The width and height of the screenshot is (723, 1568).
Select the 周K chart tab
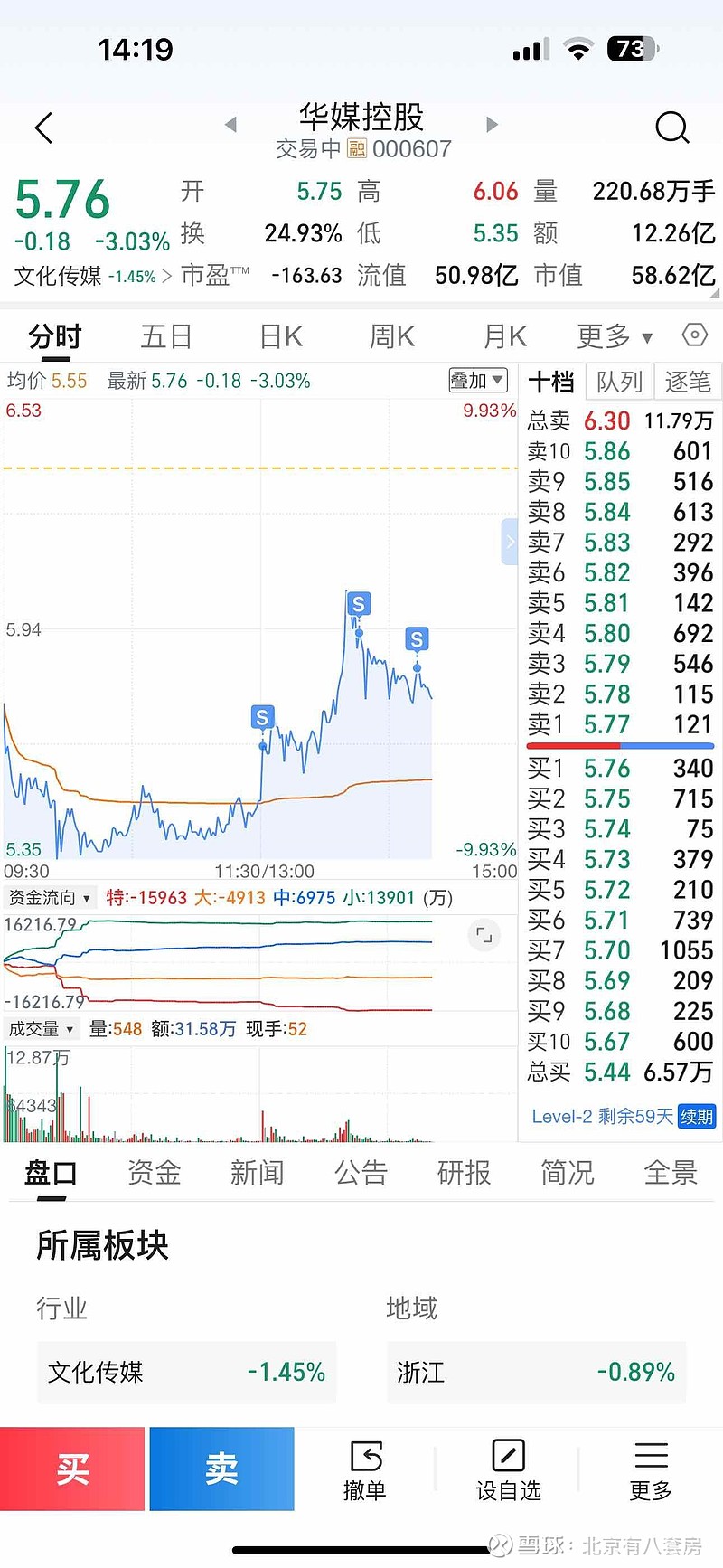coord(391,336)
